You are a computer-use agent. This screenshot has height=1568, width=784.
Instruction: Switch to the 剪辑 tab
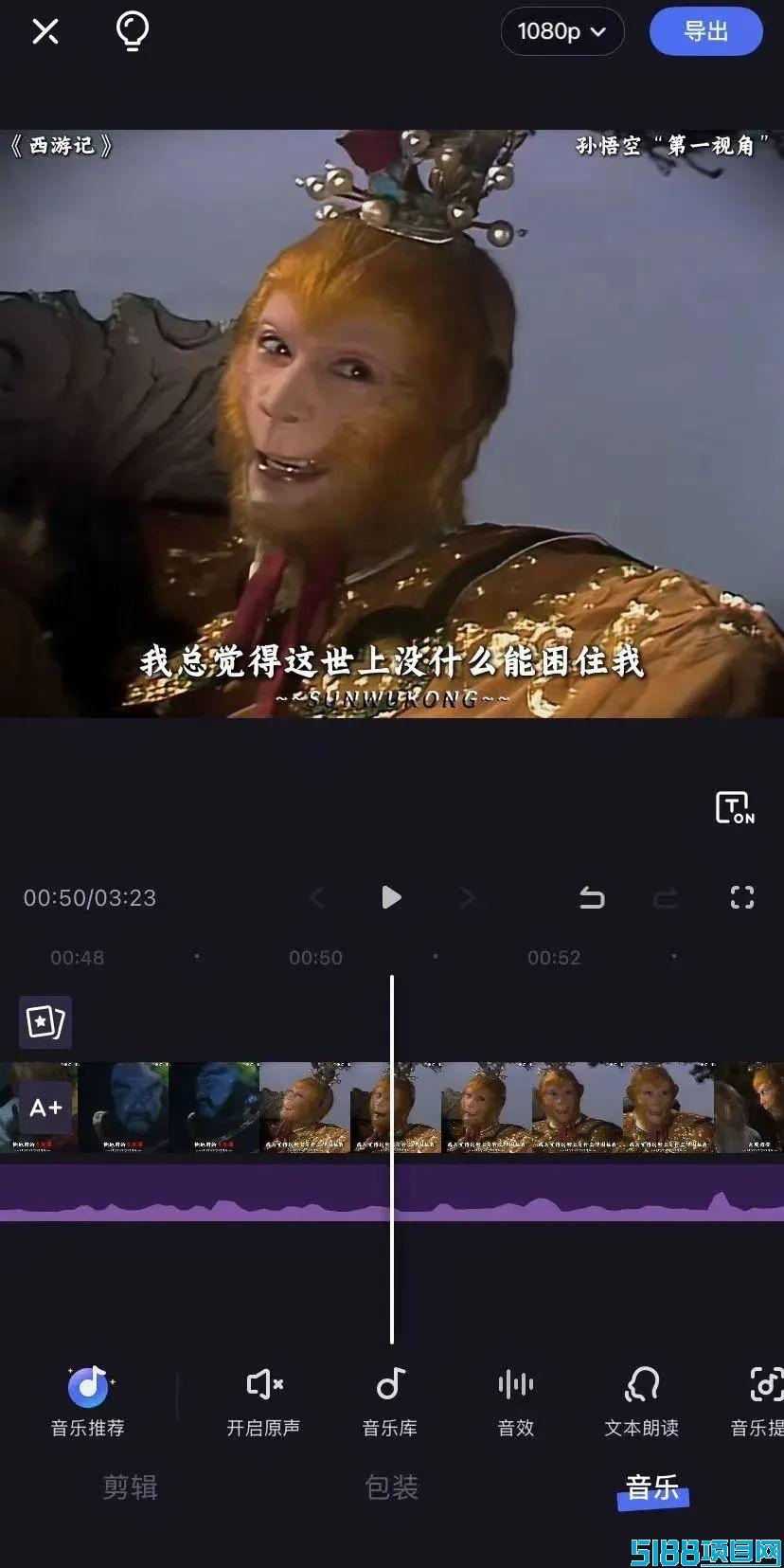pos(131,1487)
